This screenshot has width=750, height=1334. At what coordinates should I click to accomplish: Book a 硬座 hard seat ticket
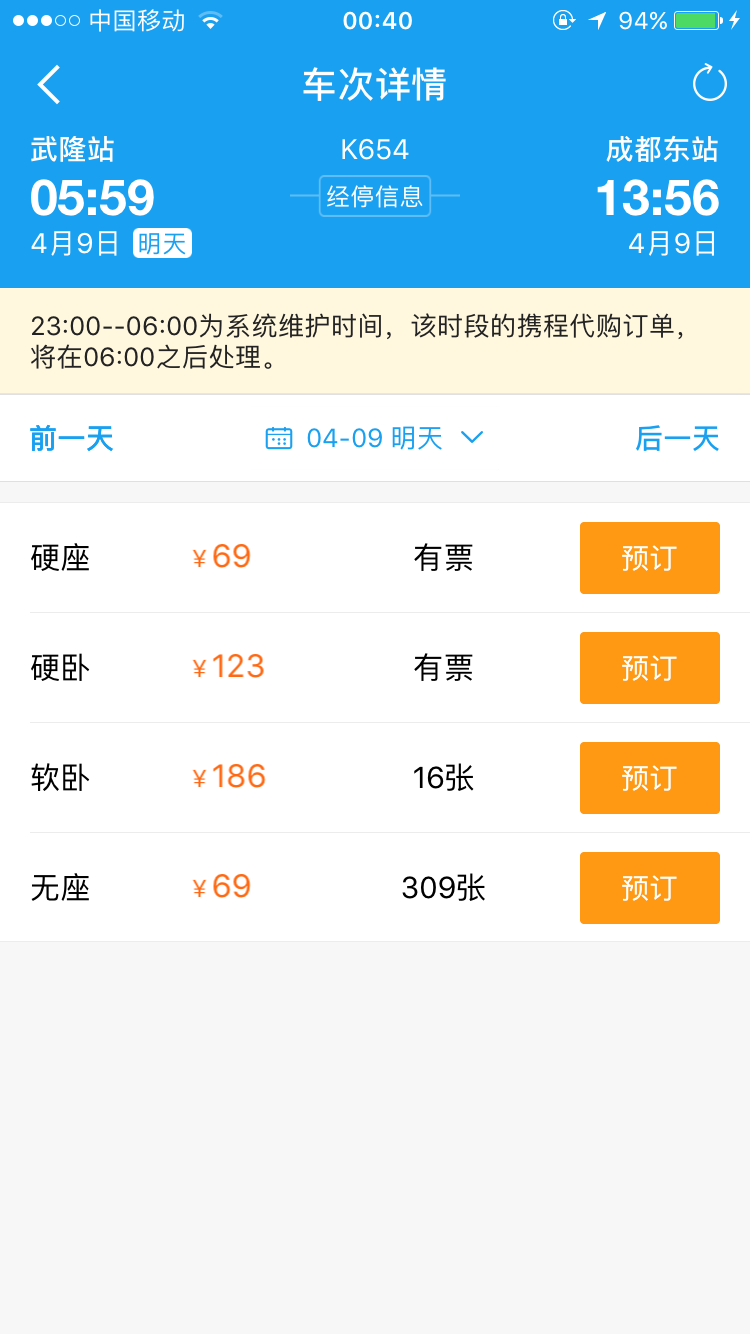point(650,558)
